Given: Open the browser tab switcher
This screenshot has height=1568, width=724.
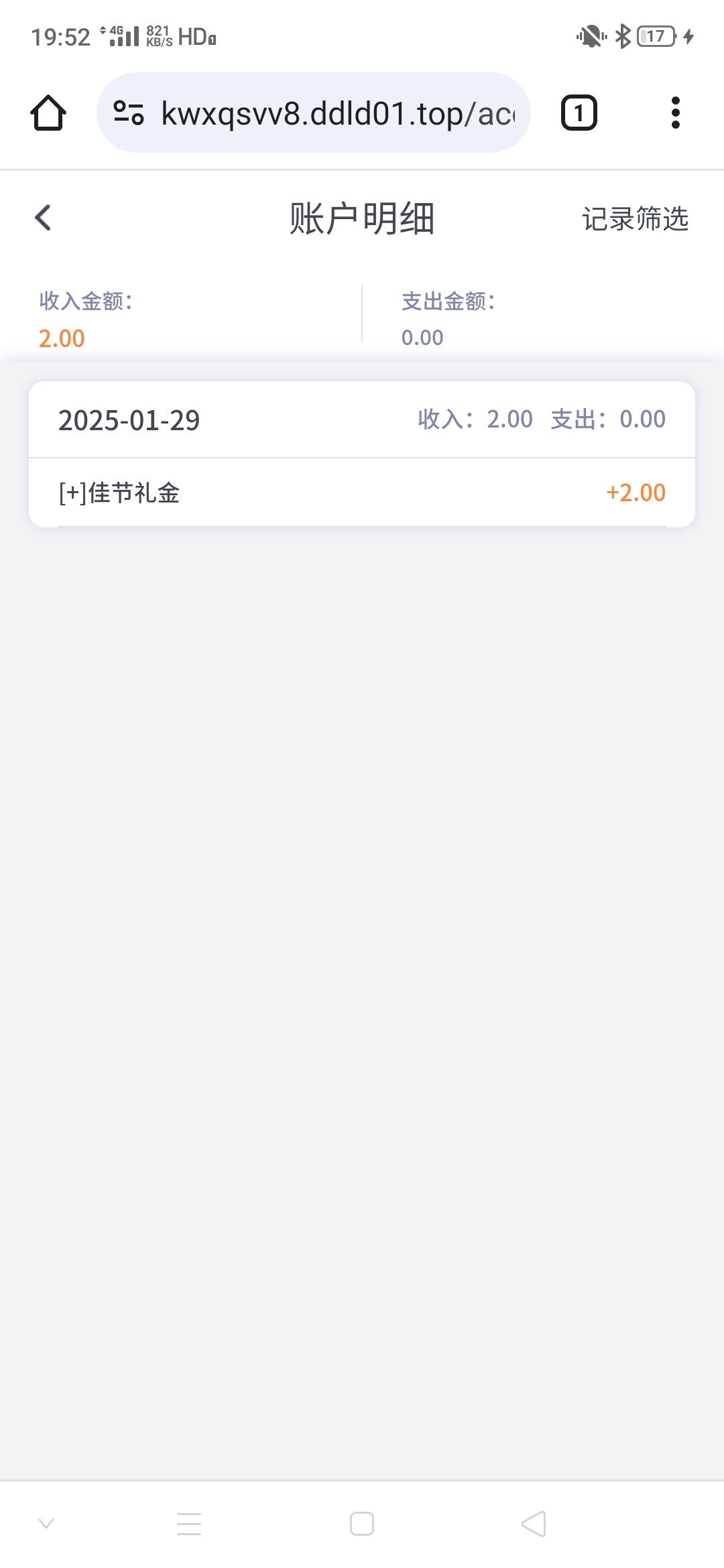Looking at the screenshot, I should tap(579, 113).
